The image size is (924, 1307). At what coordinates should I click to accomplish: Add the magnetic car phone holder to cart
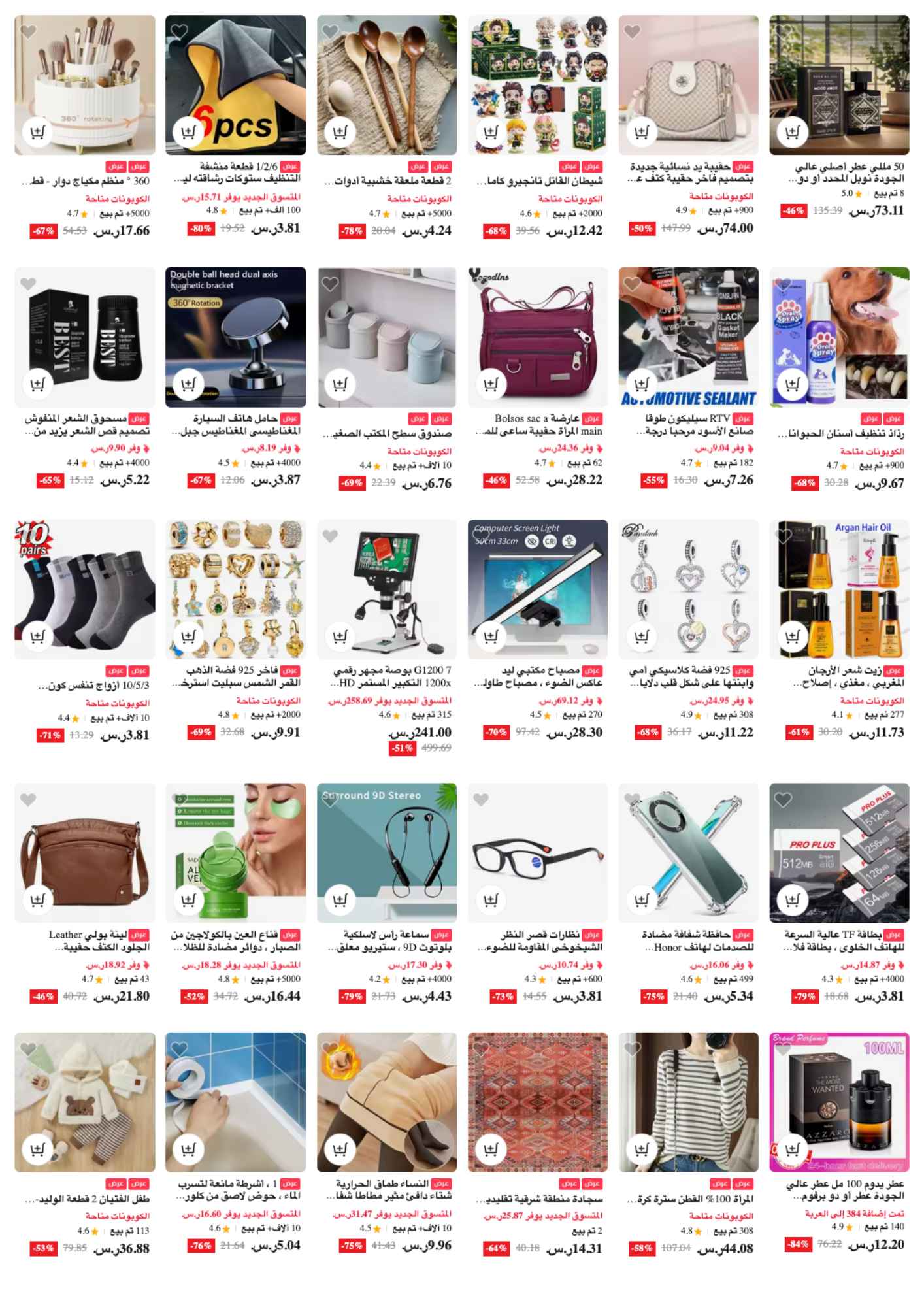click(x=188, y=384)
